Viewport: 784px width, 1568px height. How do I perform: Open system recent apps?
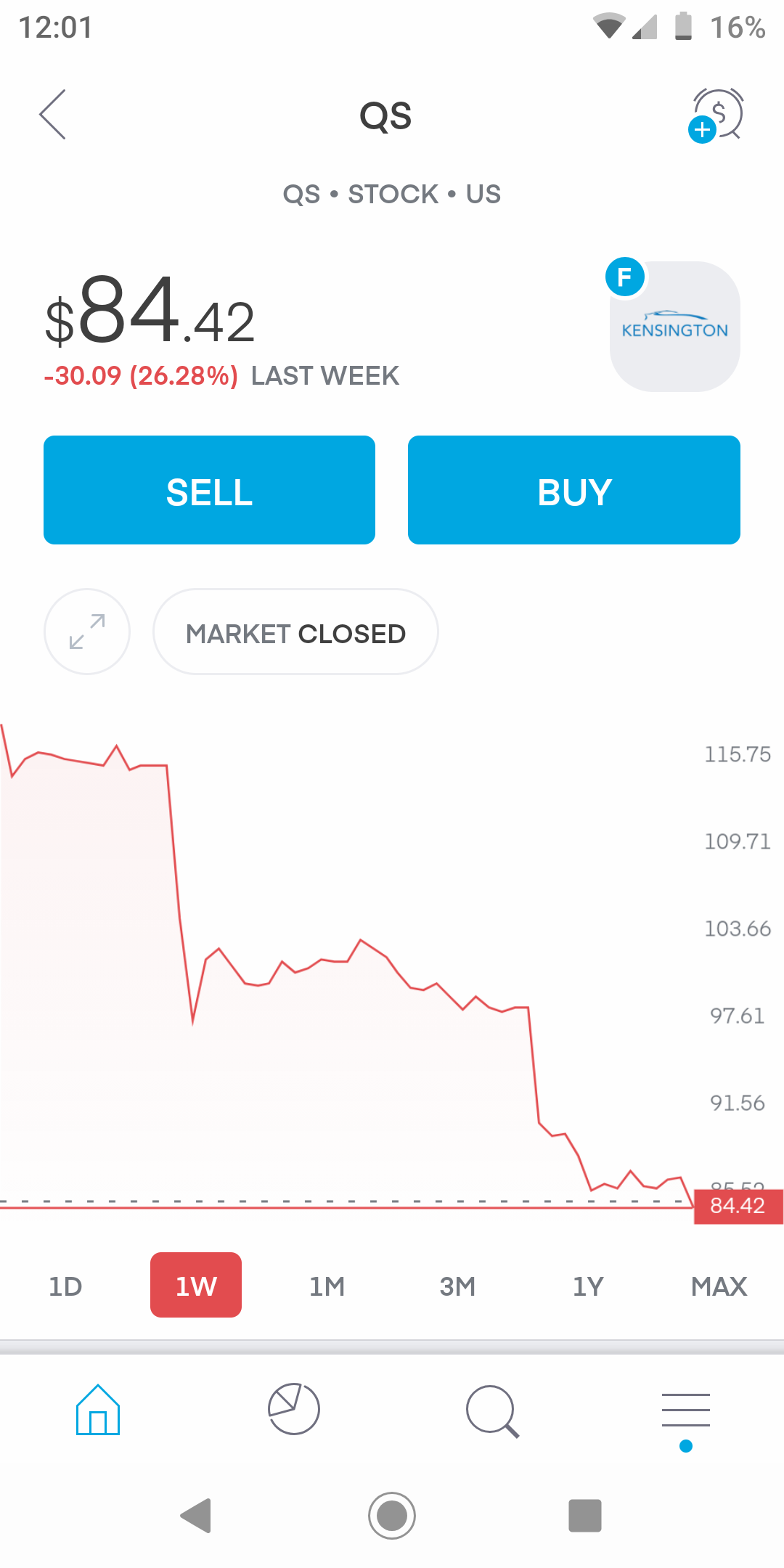pyautogui.click(x=585, y=1516)
